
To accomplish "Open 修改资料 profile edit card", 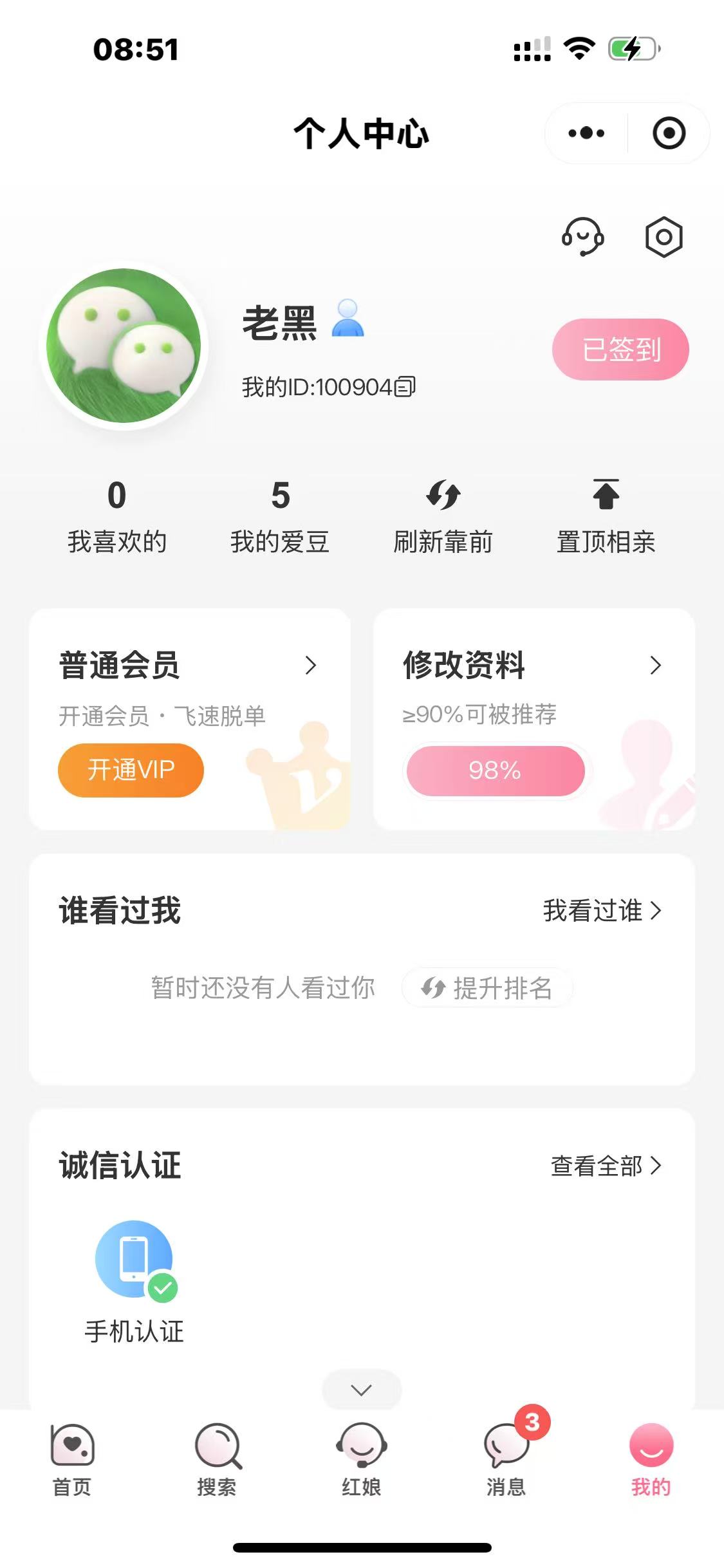I will pos(534,666).
